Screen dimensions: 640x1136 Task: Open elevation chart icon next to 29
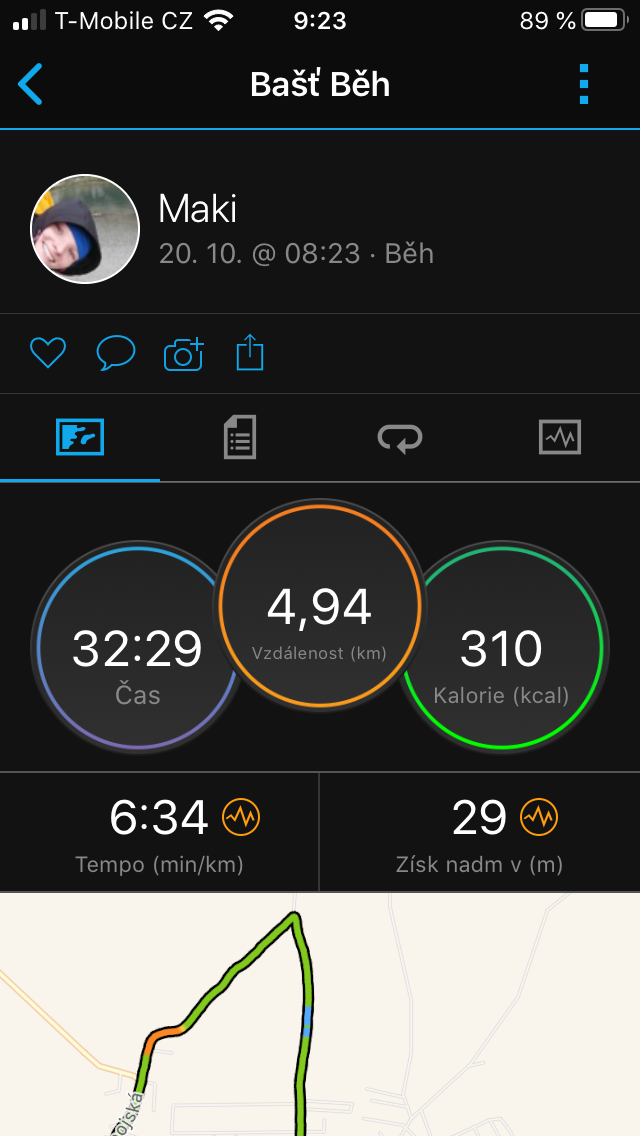(539, 817)
